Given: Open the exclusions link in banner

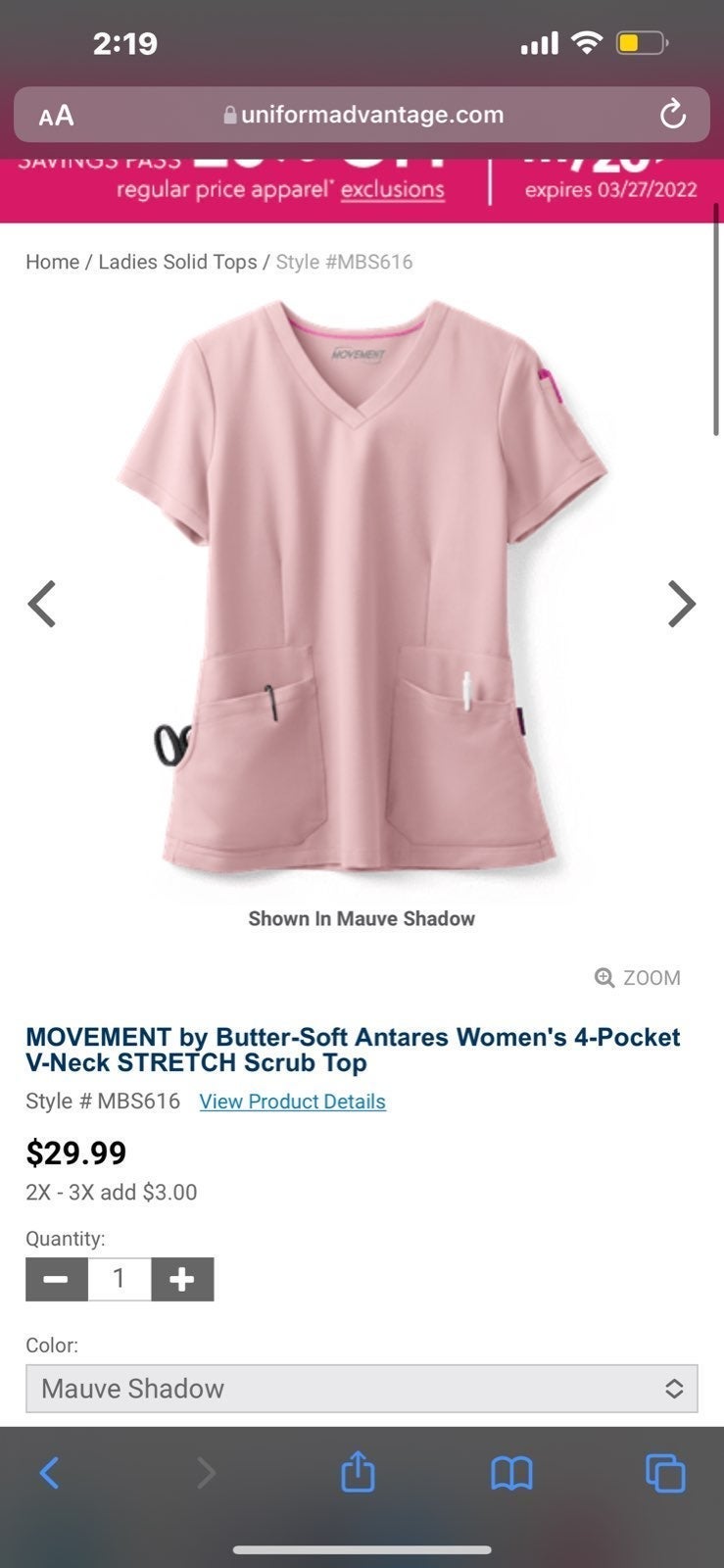Looking at the screenshot, I should (x=392, y=189).
